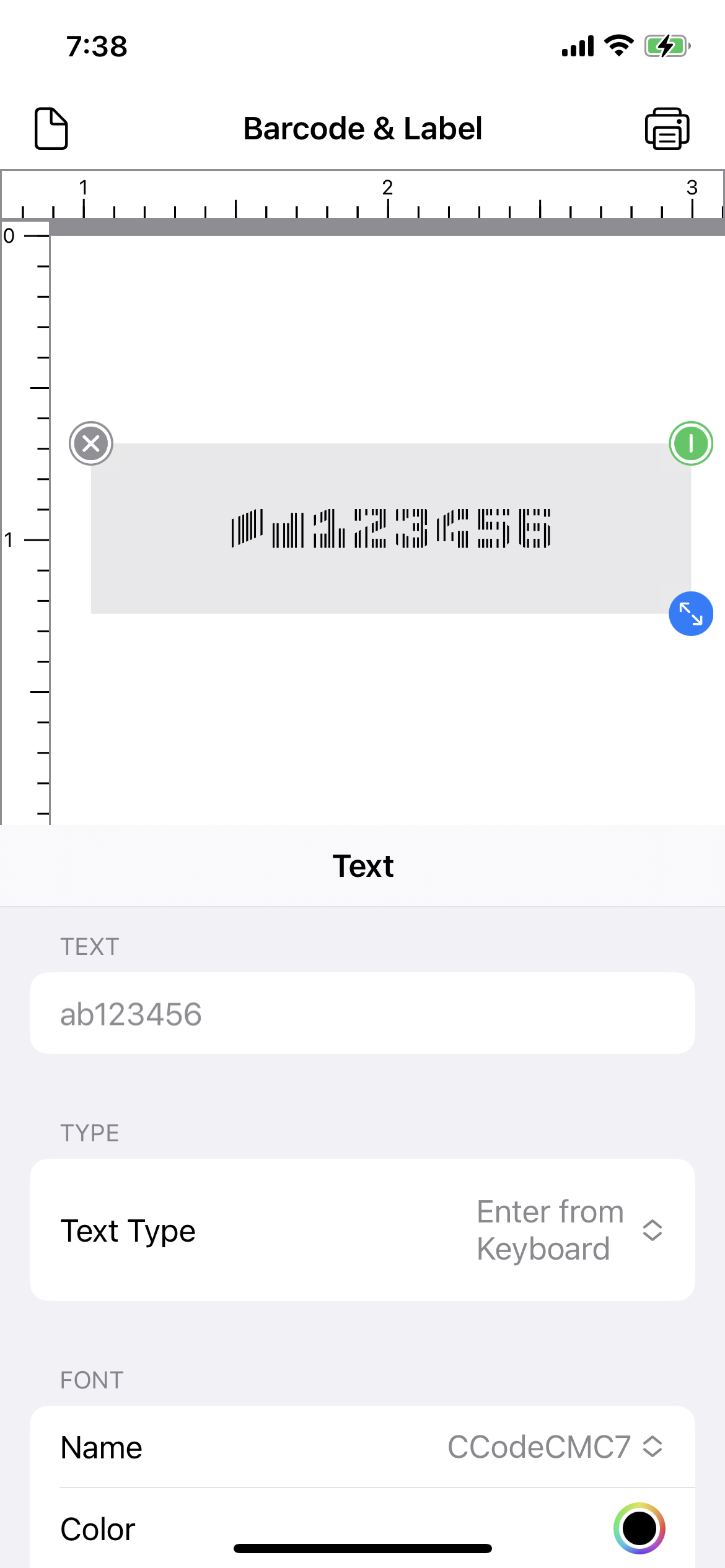Tap the green handle on the label
Image resolution: width=725 pixels, height=1568 pixels.
[690, 443]
